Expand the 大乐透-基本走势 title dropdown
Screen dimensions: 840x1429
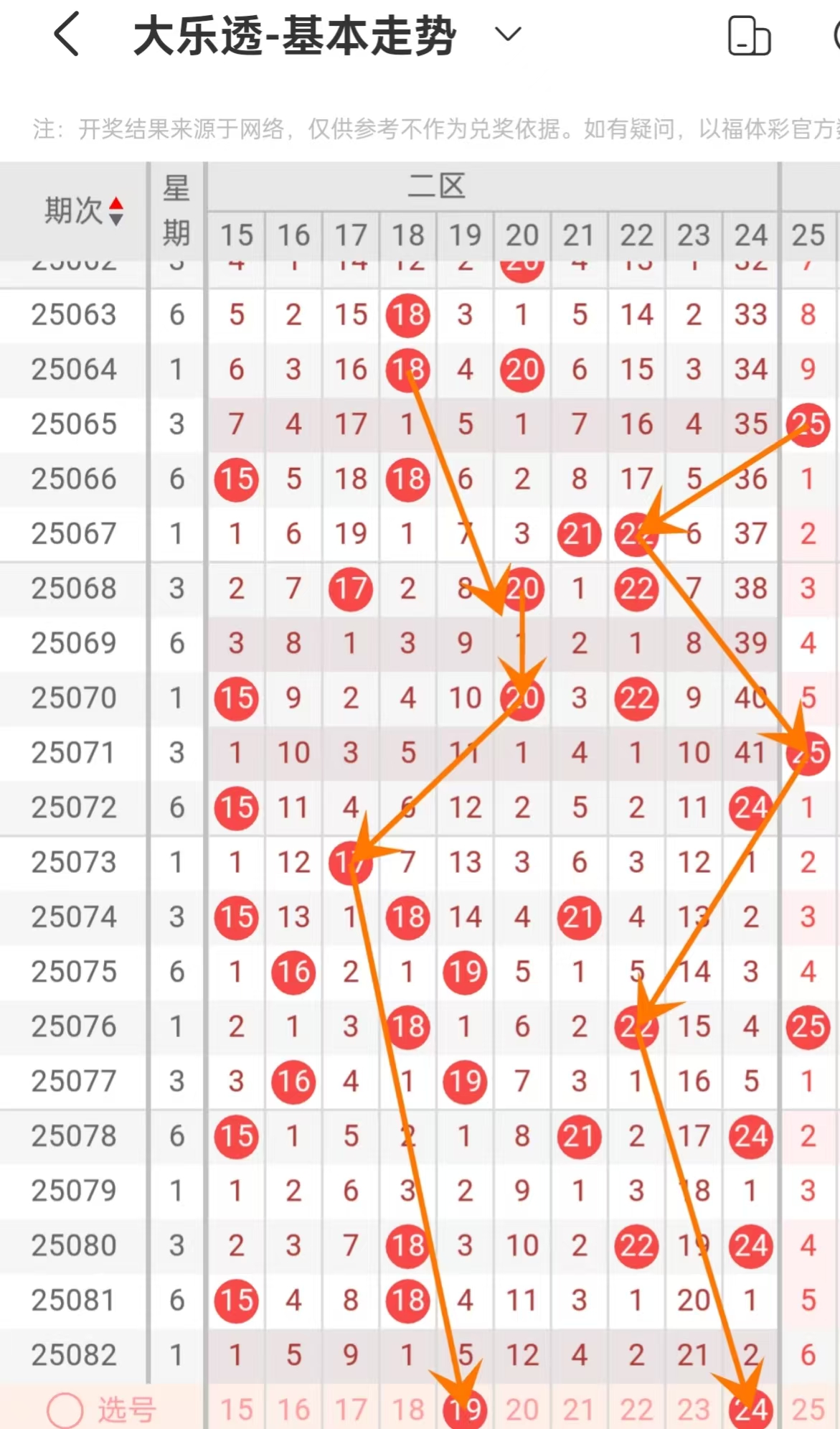pos(508,34)
